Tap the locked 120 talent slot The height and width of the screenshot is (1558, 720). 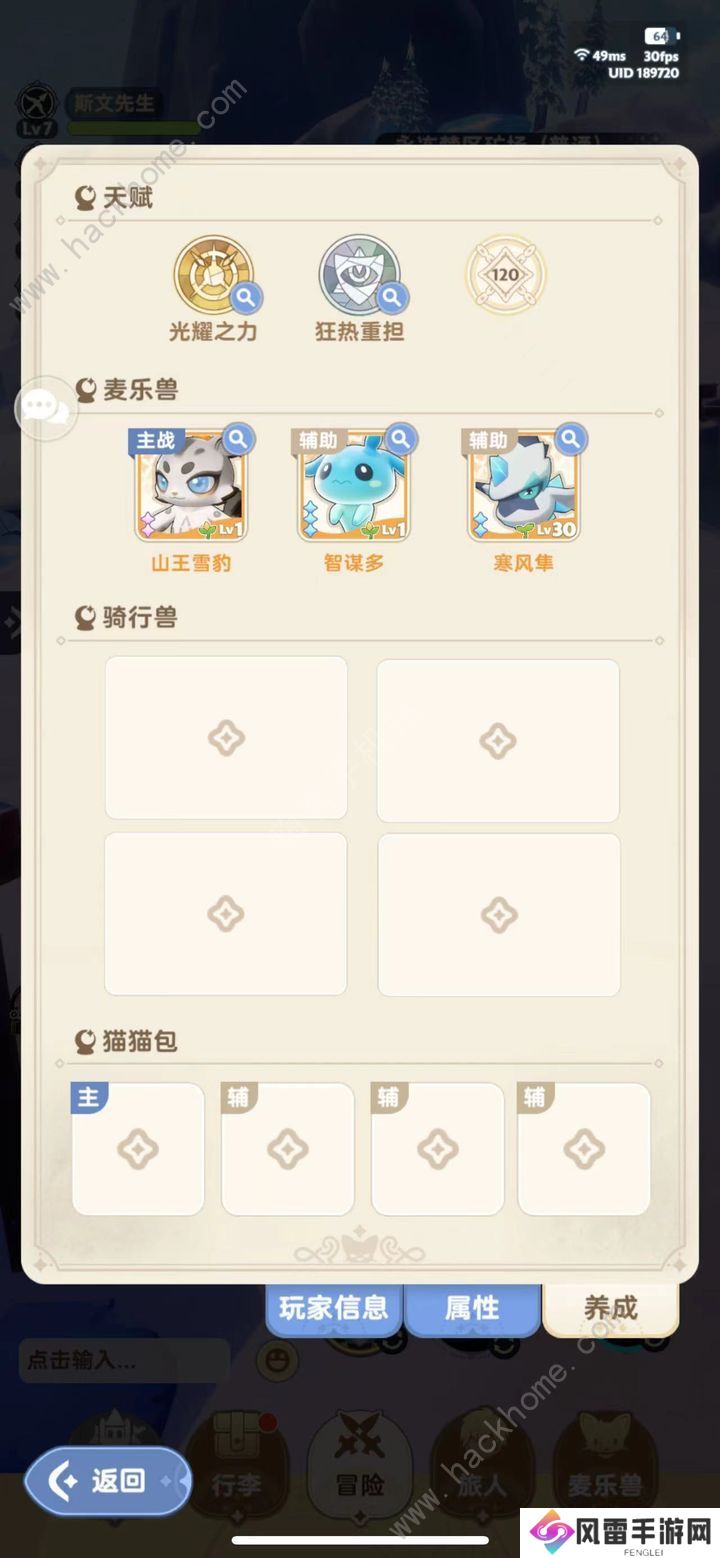[x=506, y=275]
